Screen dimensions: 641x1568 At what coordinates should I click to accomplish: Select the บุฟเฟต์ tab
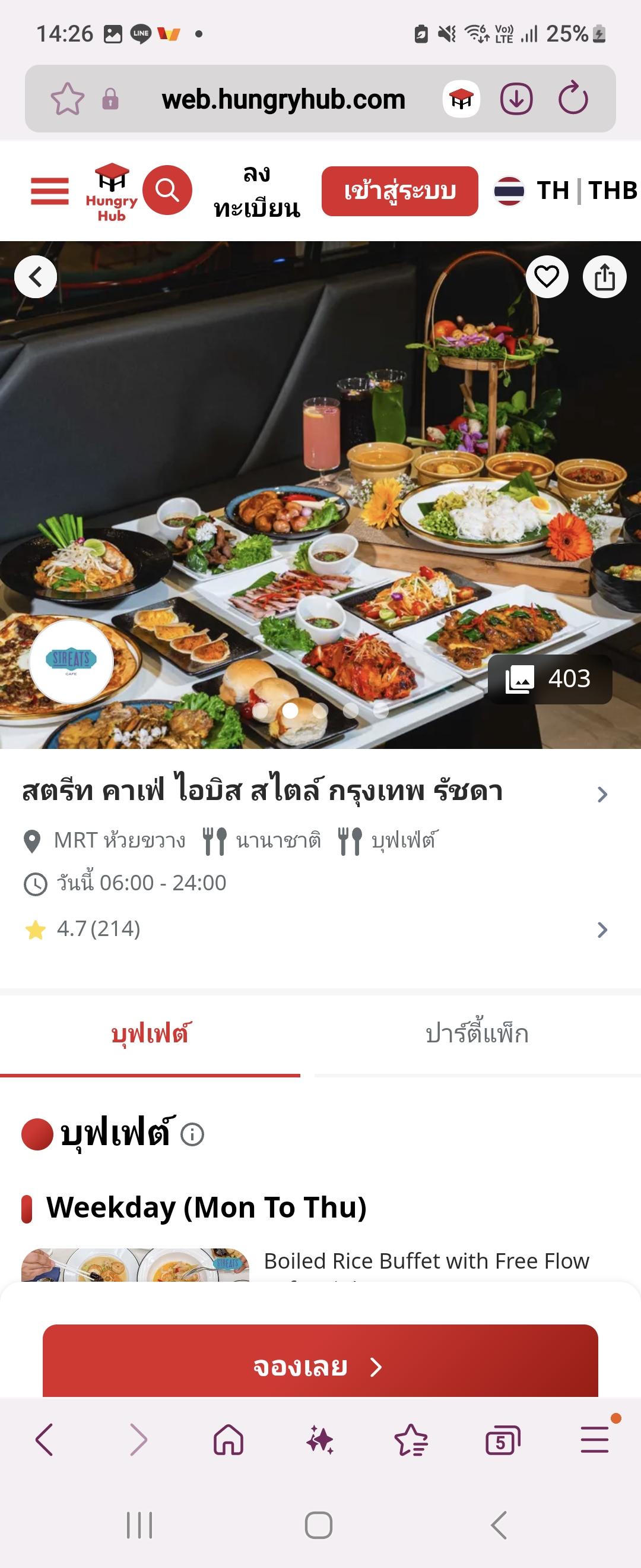150,1033
